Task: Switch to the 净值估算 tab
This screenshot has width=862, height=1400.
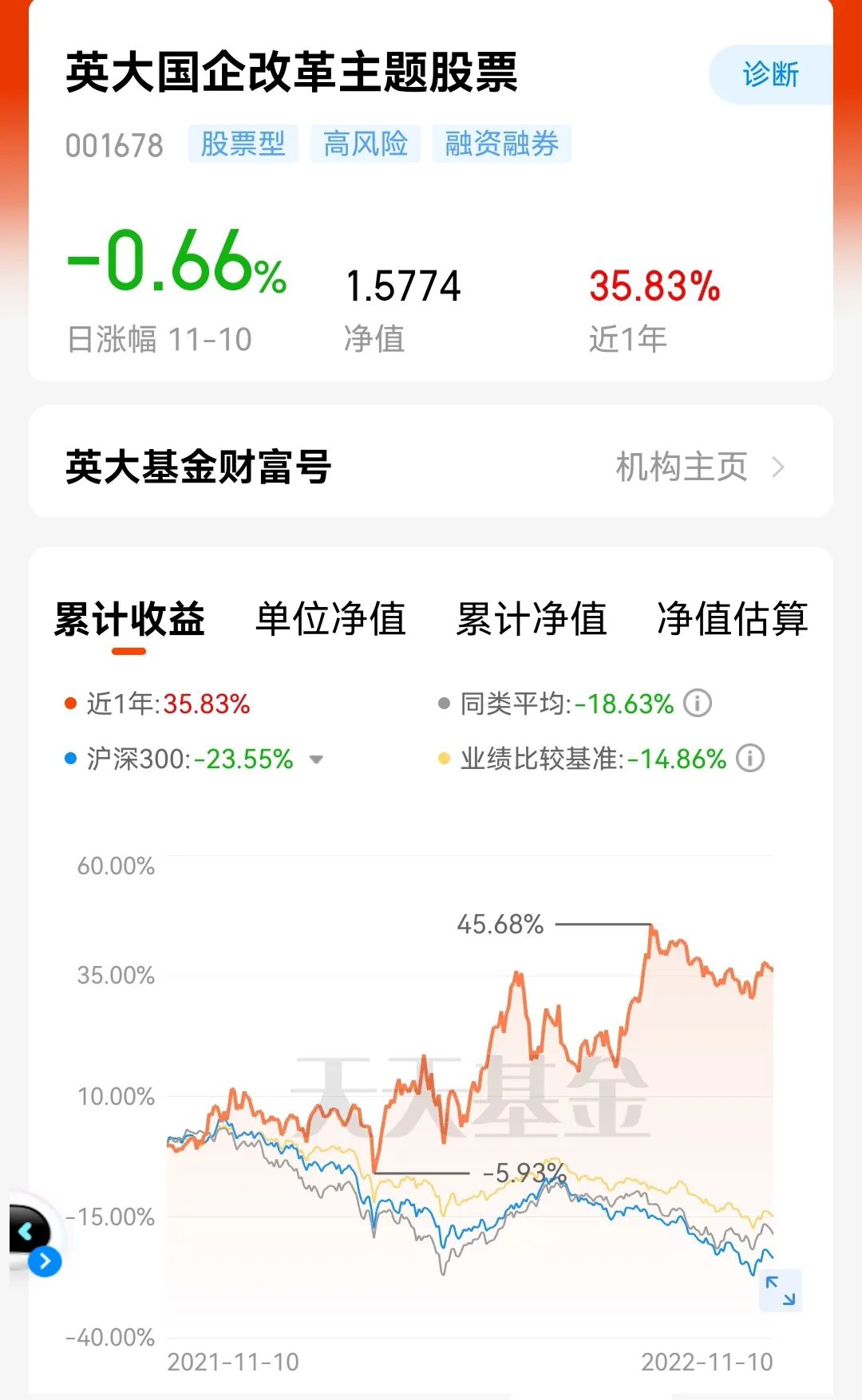Action: tap(733, 619)
